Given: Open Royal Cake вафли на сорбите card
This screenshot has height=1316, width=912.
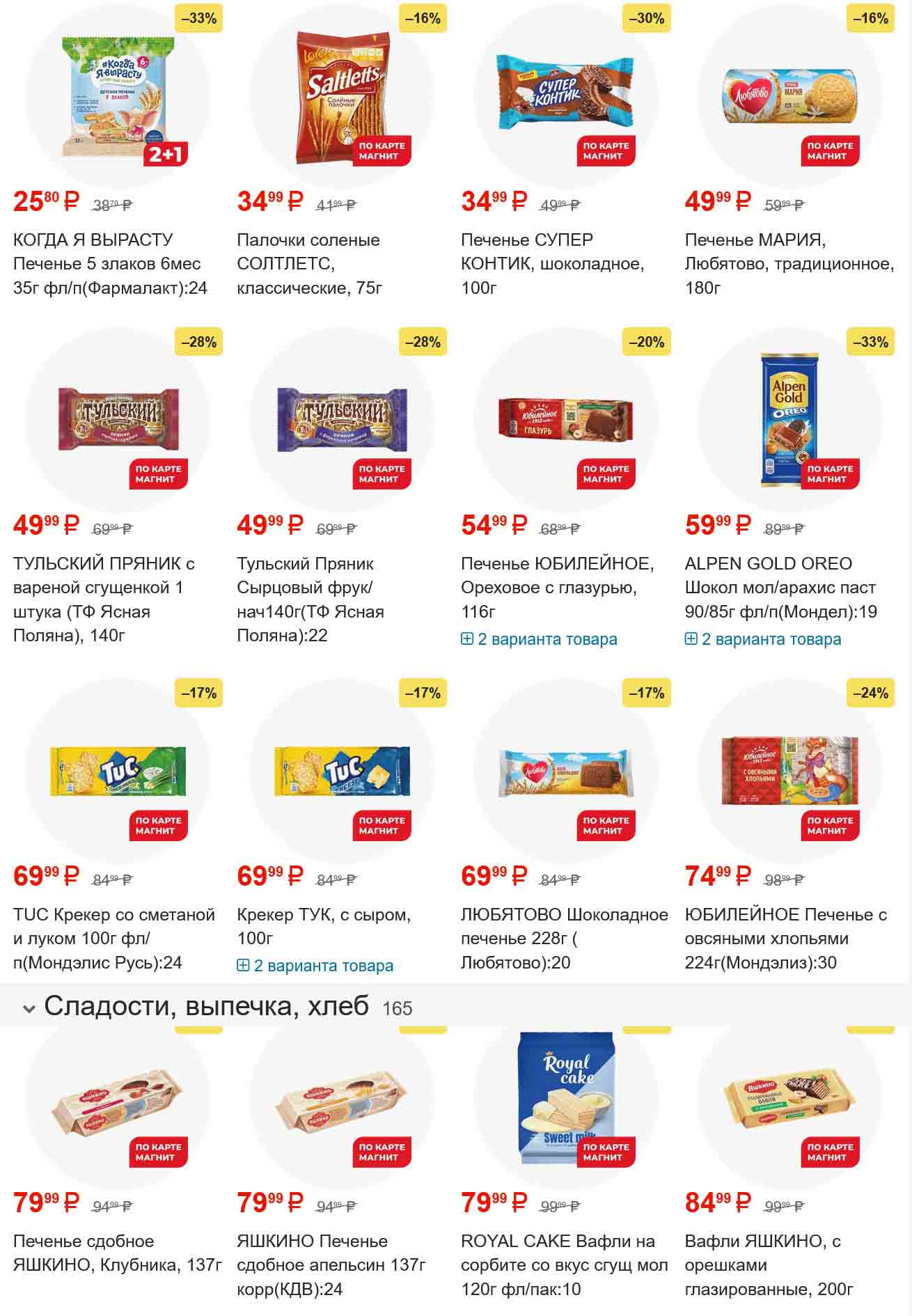Looking at the screenshot, I should (565, 1100).
